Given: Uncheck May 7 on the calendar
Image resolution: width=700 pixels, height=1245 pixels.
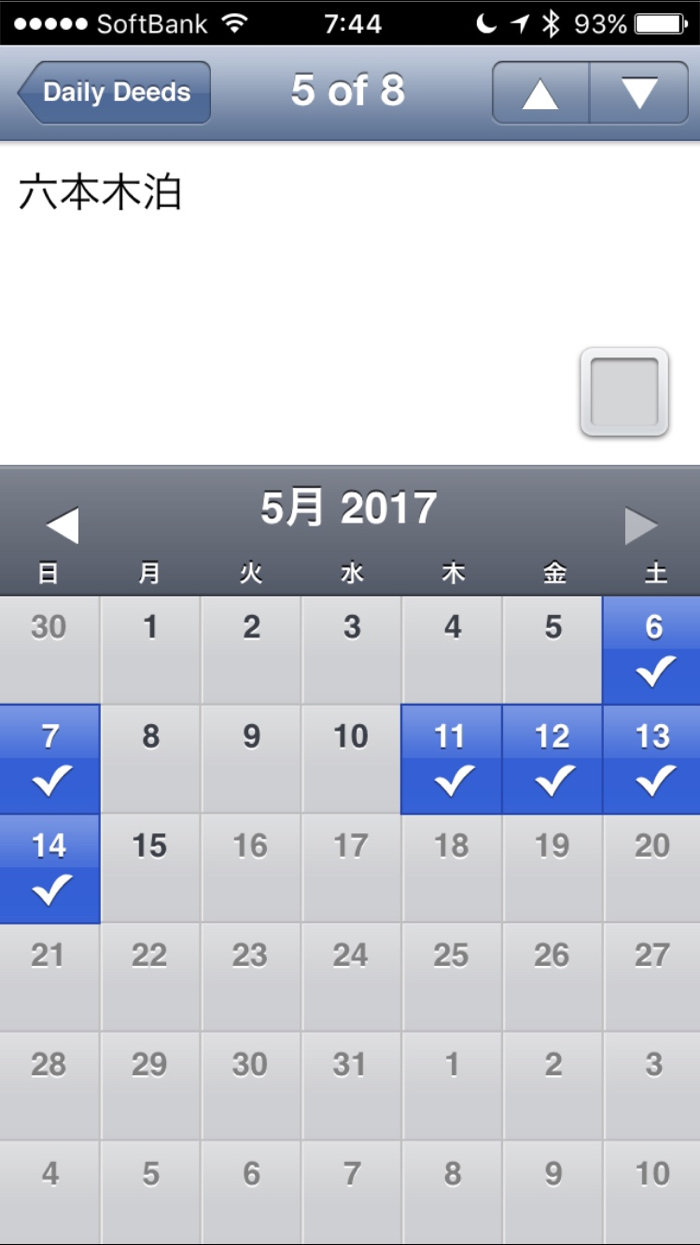Looking at the screenshot, I should tap(50, 759).
